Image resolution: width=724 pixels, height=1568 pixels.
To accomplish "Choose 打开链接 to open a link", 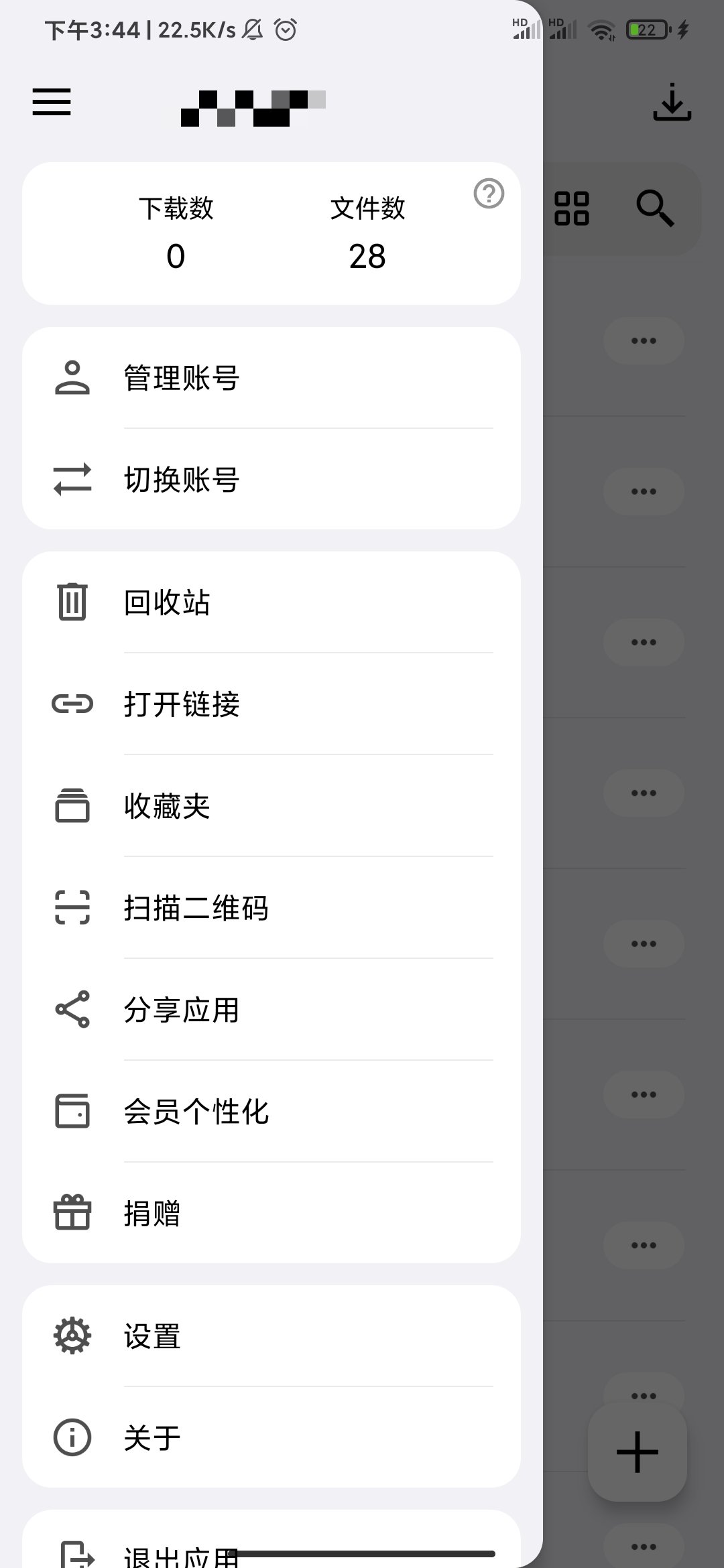I will (271, 704).
